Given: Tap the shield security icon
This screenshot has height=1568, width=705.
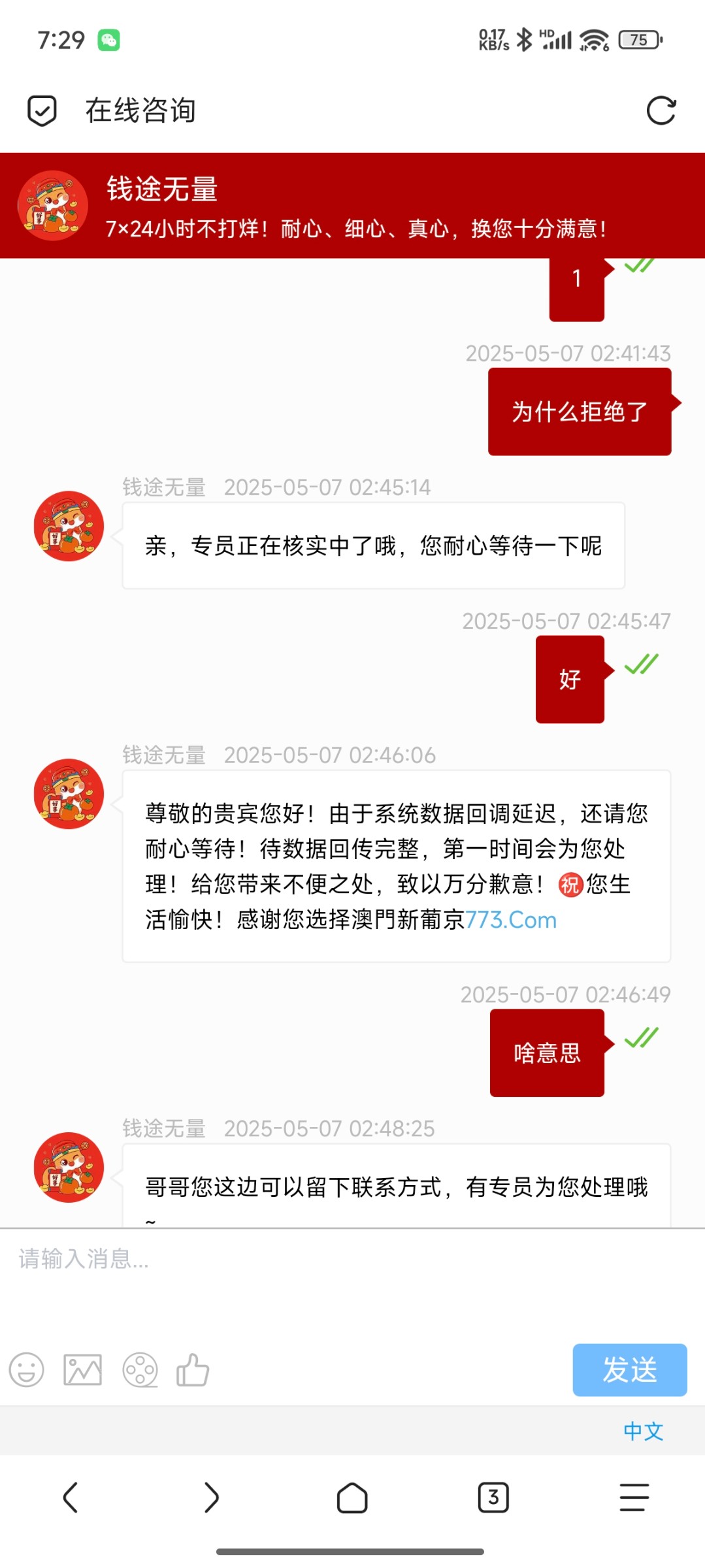Looking at the screenshot, I should 42,110.
